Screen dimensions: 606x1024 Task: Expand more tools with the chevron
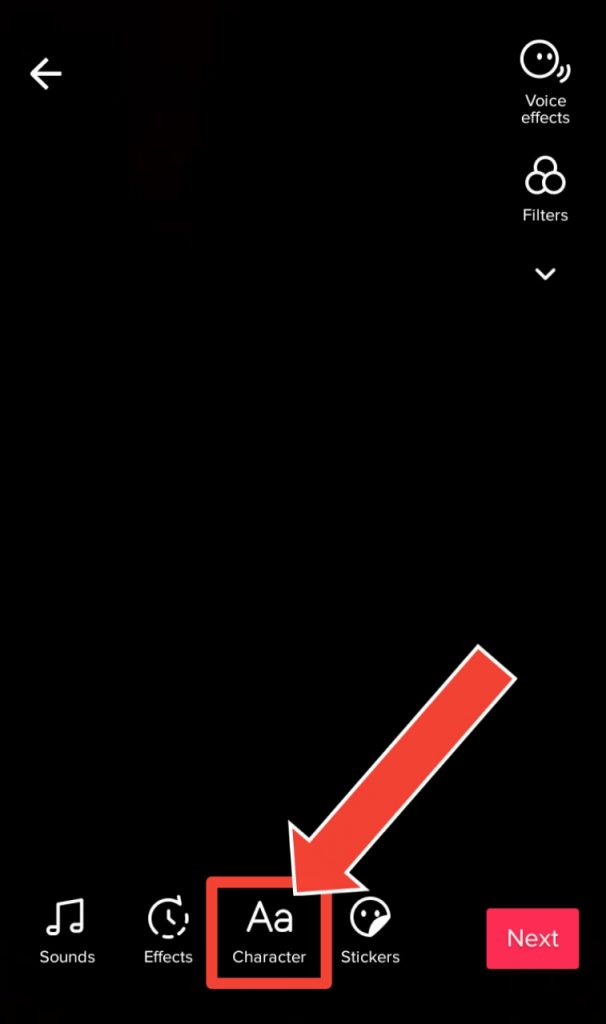(x=545, y=274)
